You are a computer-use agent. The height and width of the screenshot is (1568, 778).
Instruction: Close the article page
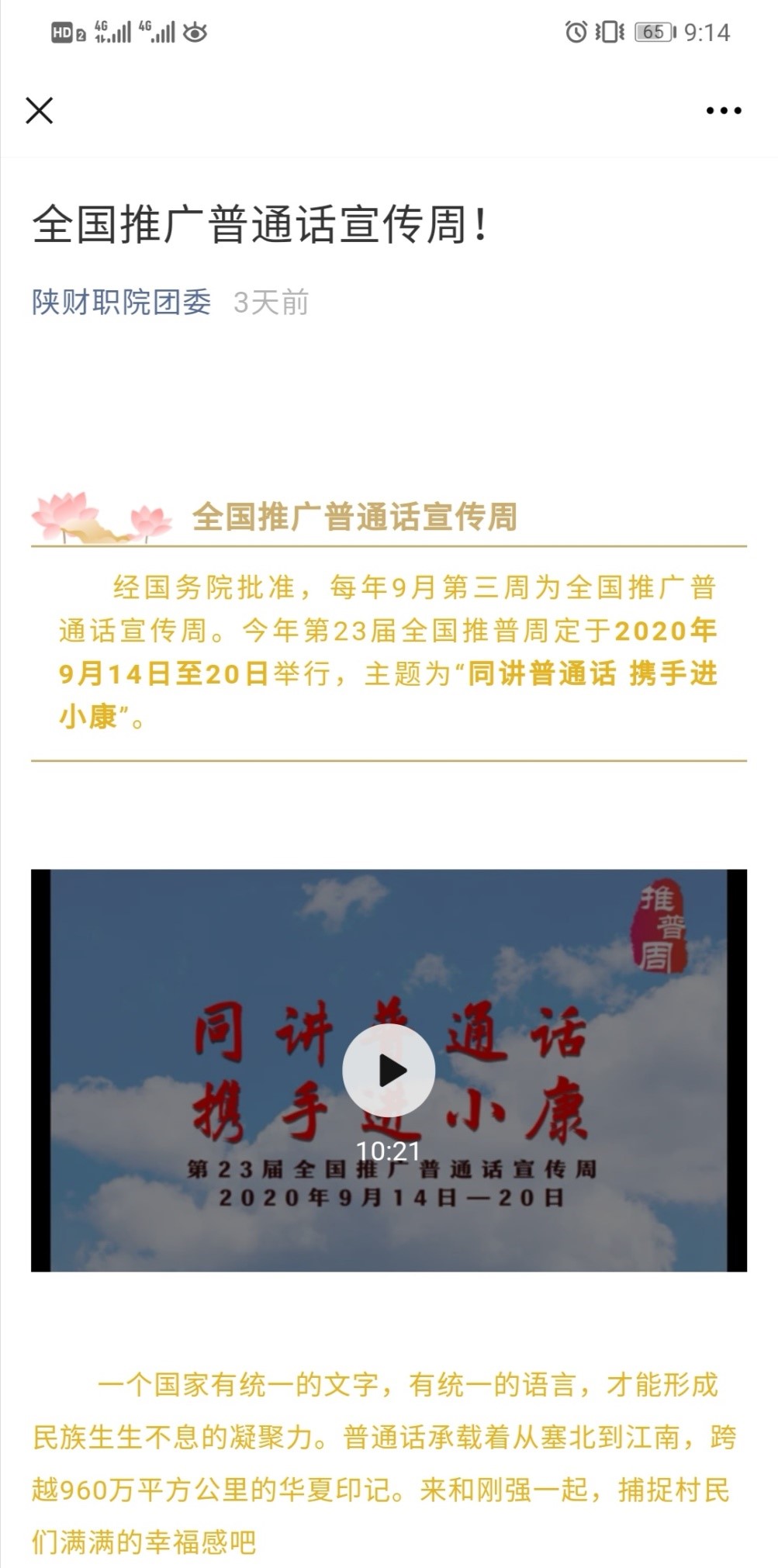click(x=39, y=110)
